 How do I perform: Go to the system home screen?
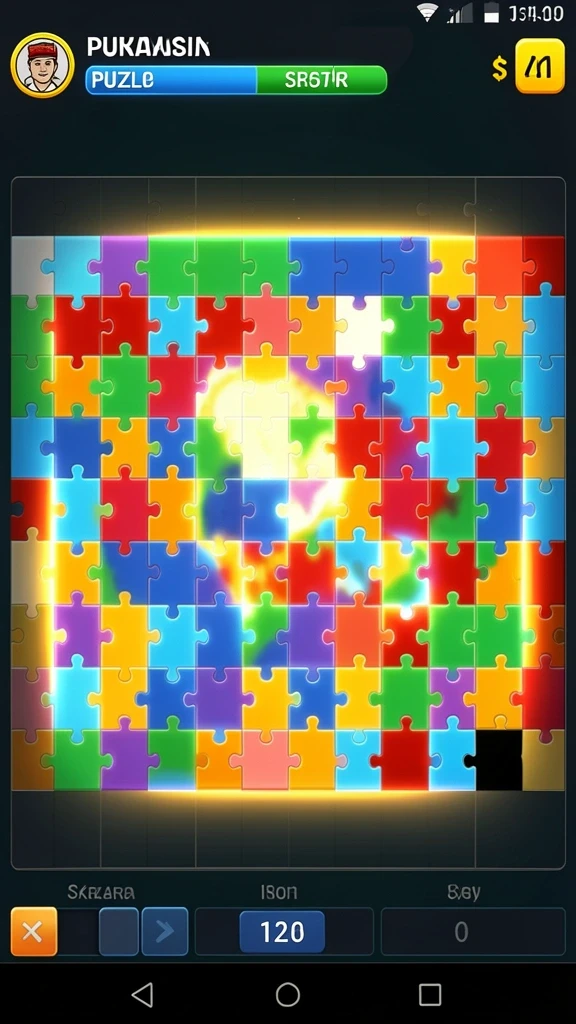288,995
